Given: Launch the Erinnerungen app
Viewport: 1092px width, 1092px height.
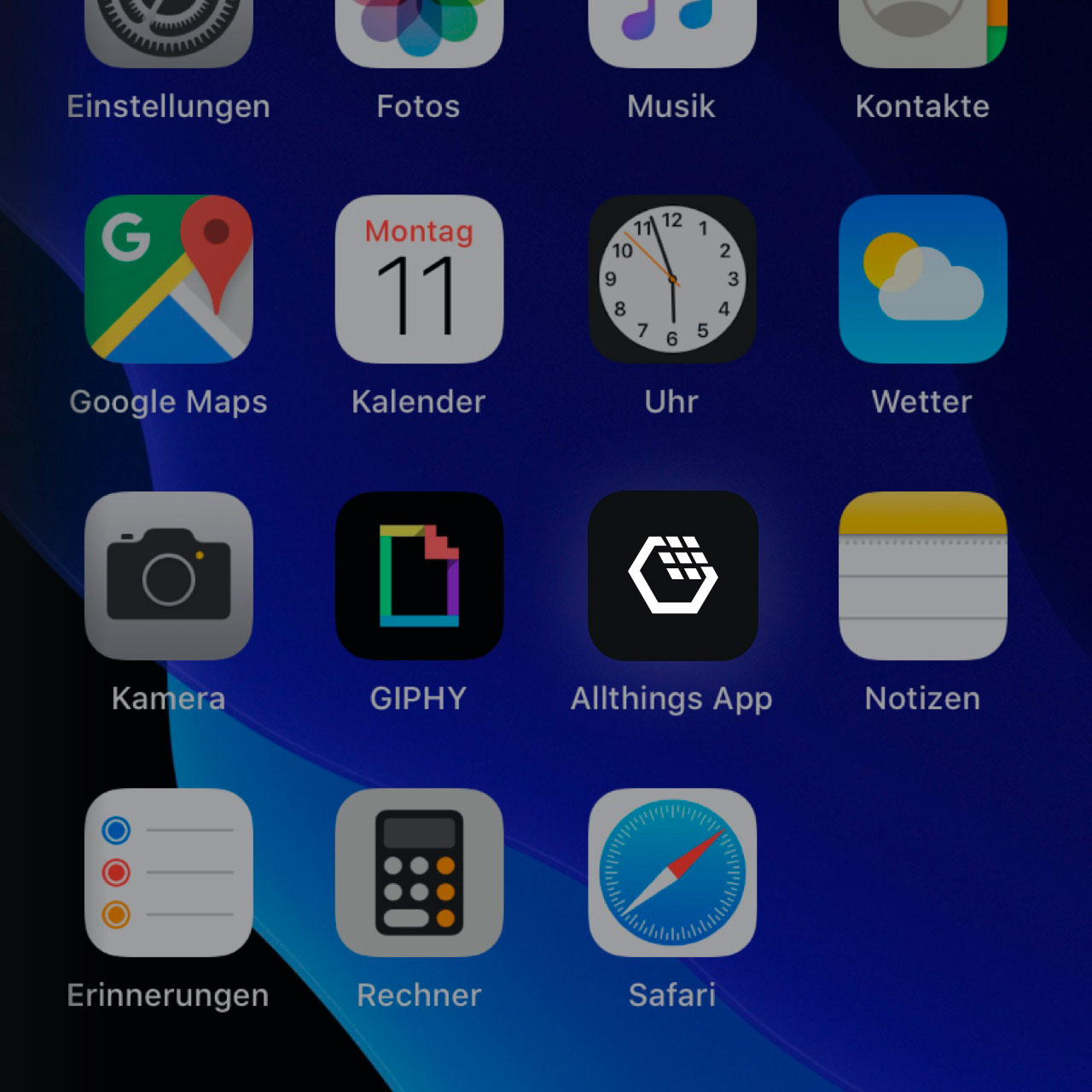Looking at the screenshot, I should [168, 872].
